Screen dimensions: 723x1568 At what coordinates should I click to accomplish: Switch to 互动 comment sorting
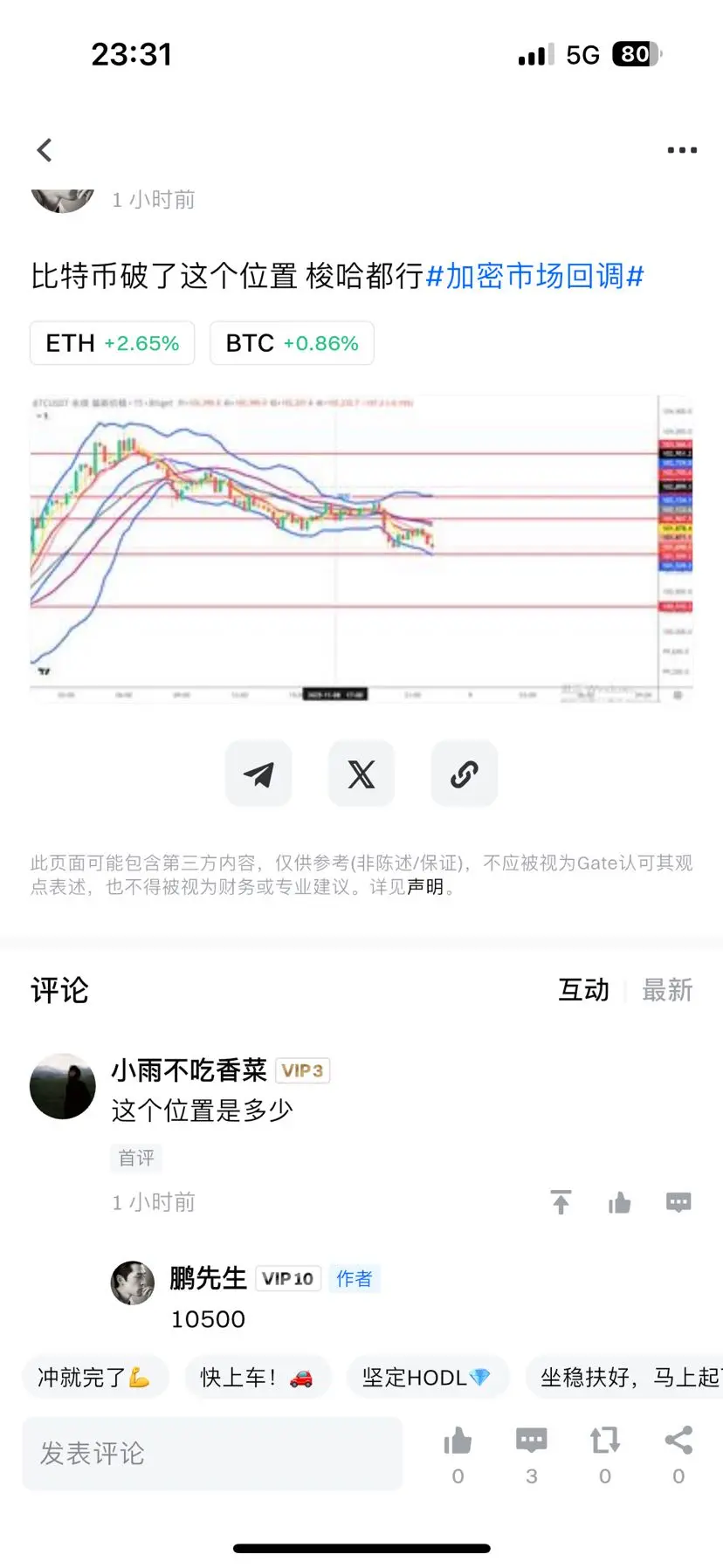(x=582, y=989)
